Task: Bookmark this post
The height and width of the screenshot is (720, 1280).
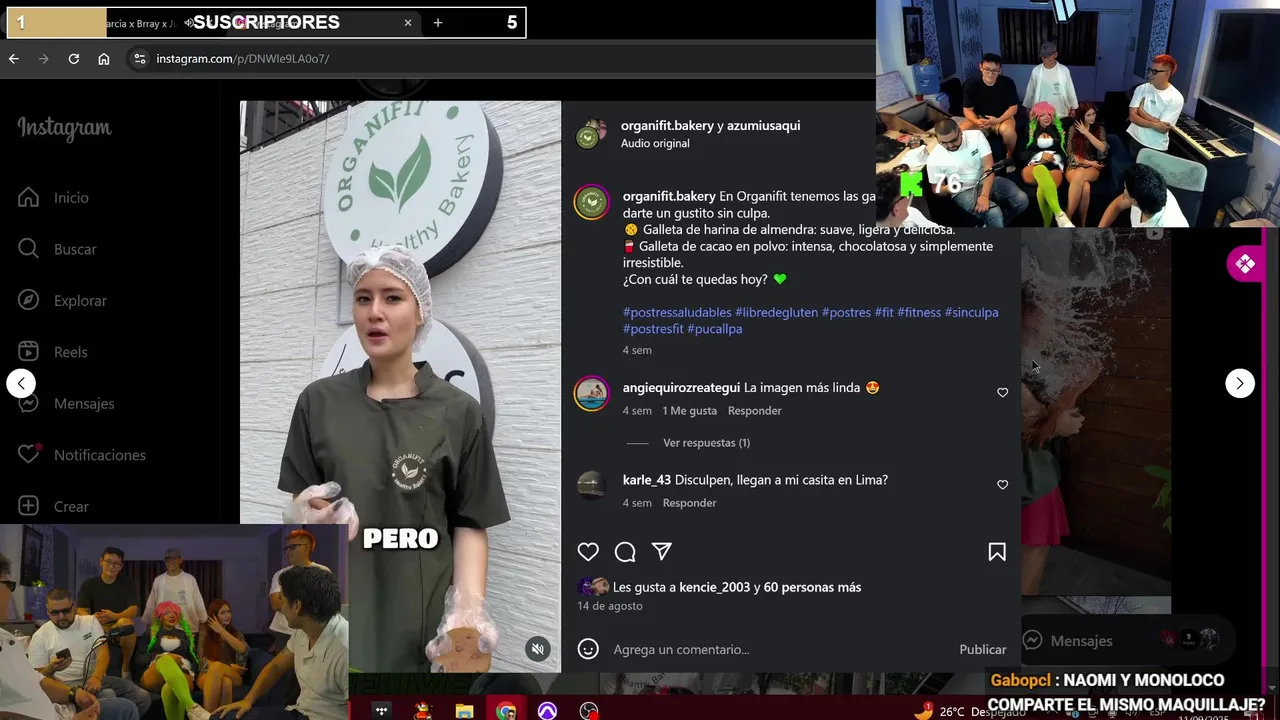Action: point(997,552)
